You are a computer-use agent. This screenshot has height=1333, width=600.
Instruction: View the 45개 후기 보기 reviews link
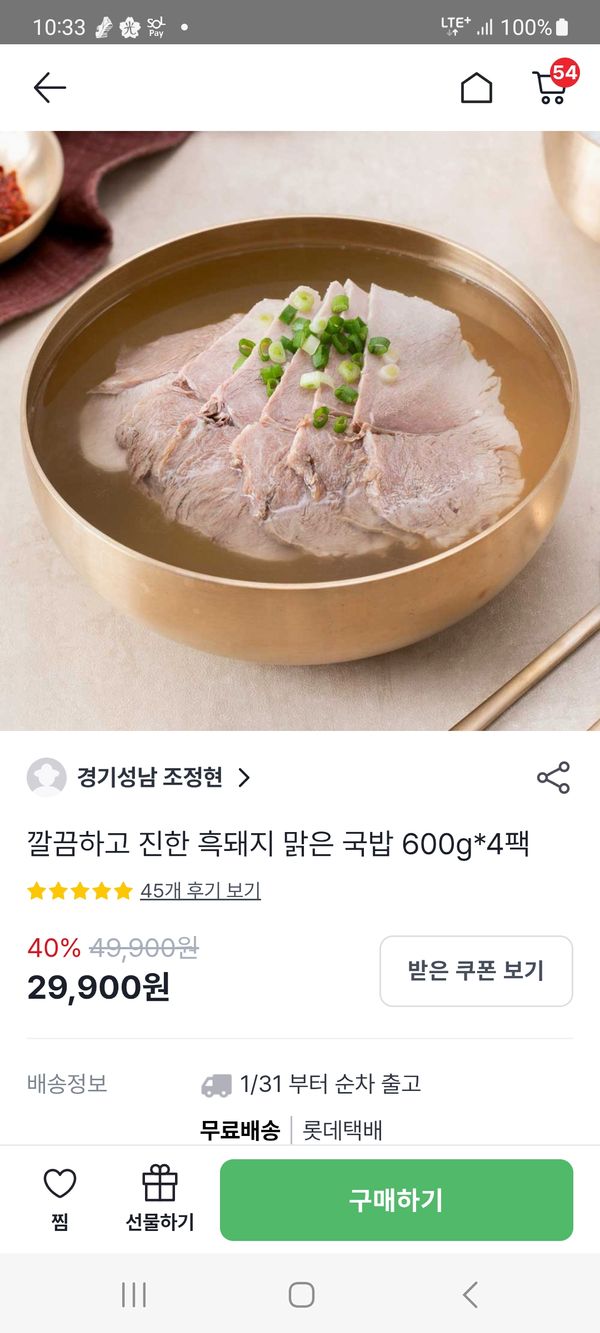coord(200,890)
